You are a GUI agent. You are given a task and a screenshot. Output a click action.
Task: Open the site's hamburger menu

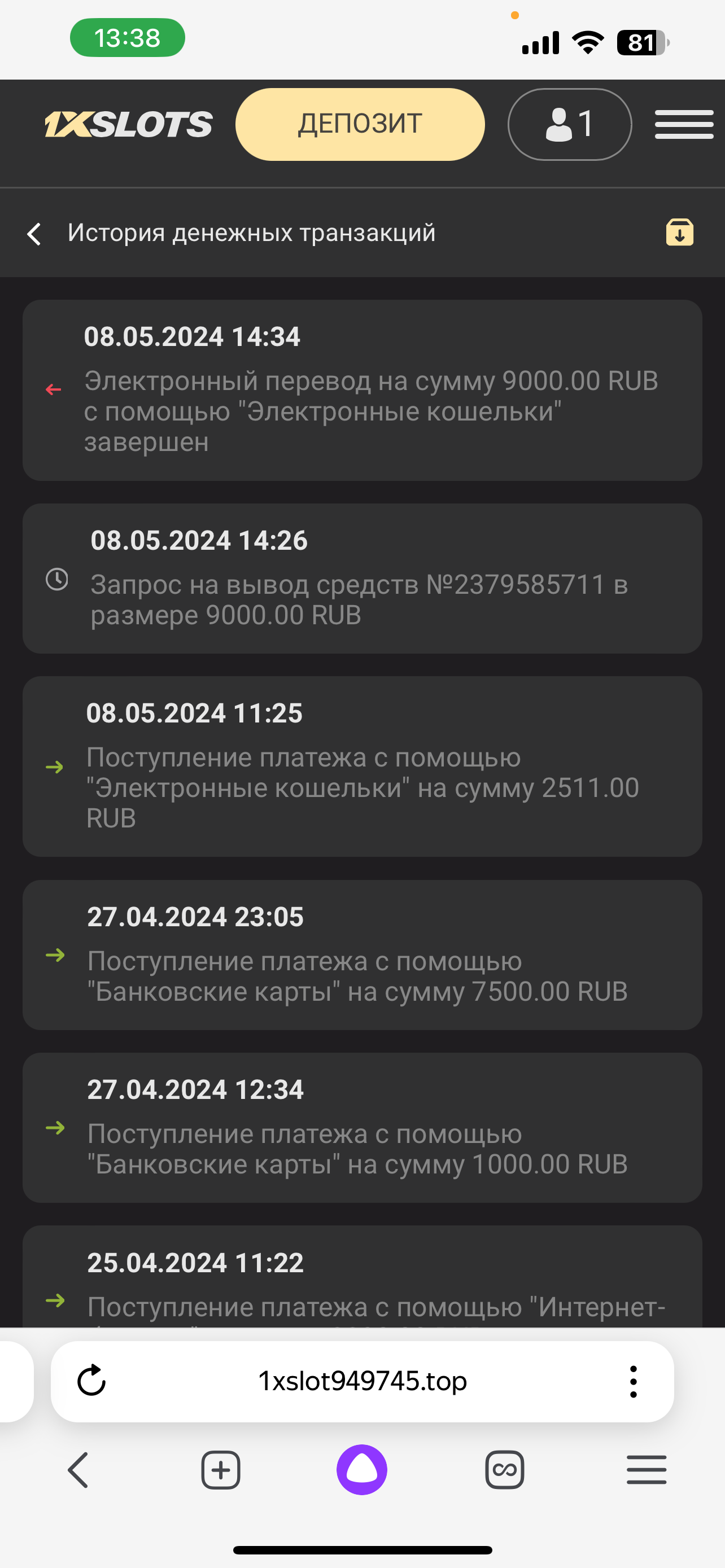684,124
